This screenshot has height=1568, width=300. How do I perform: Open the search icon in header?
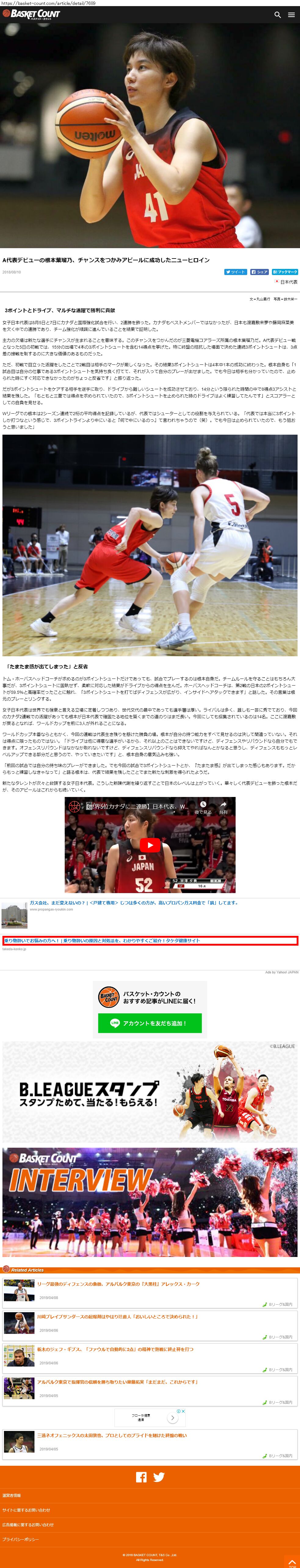pyautogui.click(x=277, y=15)
